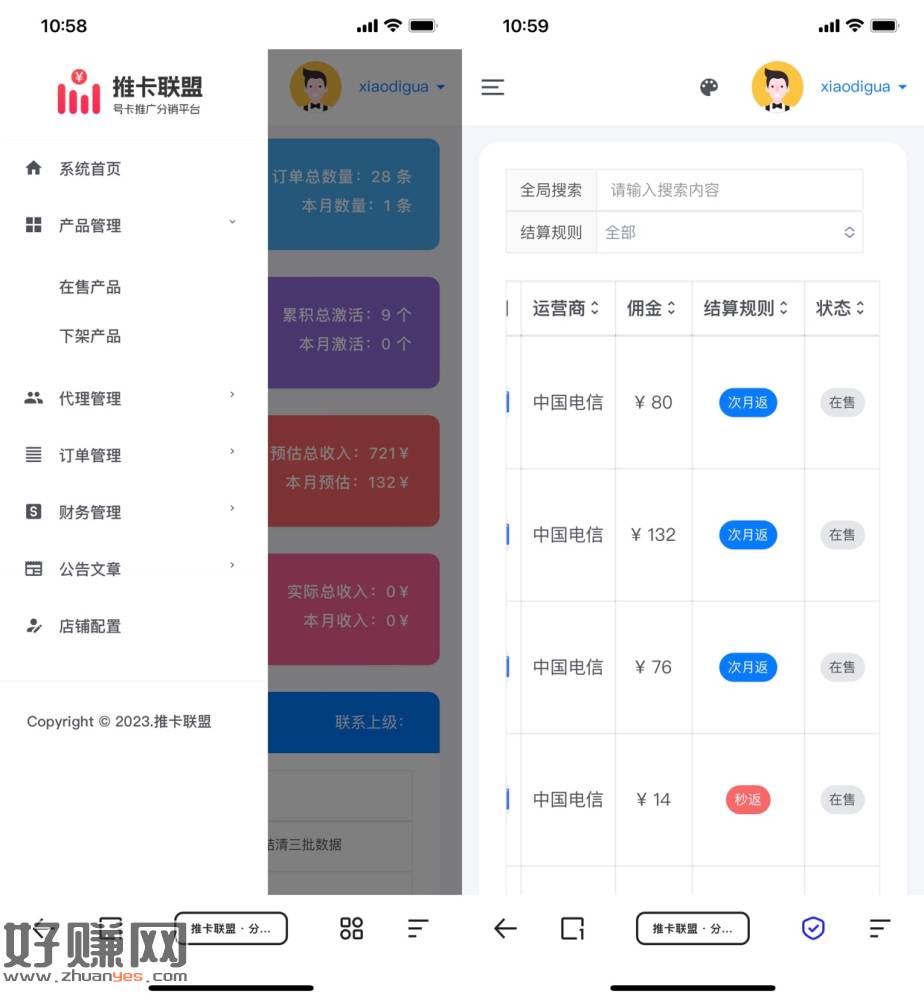Tap the browser shield security icon

pyautogui.click(x=813, y=928)
